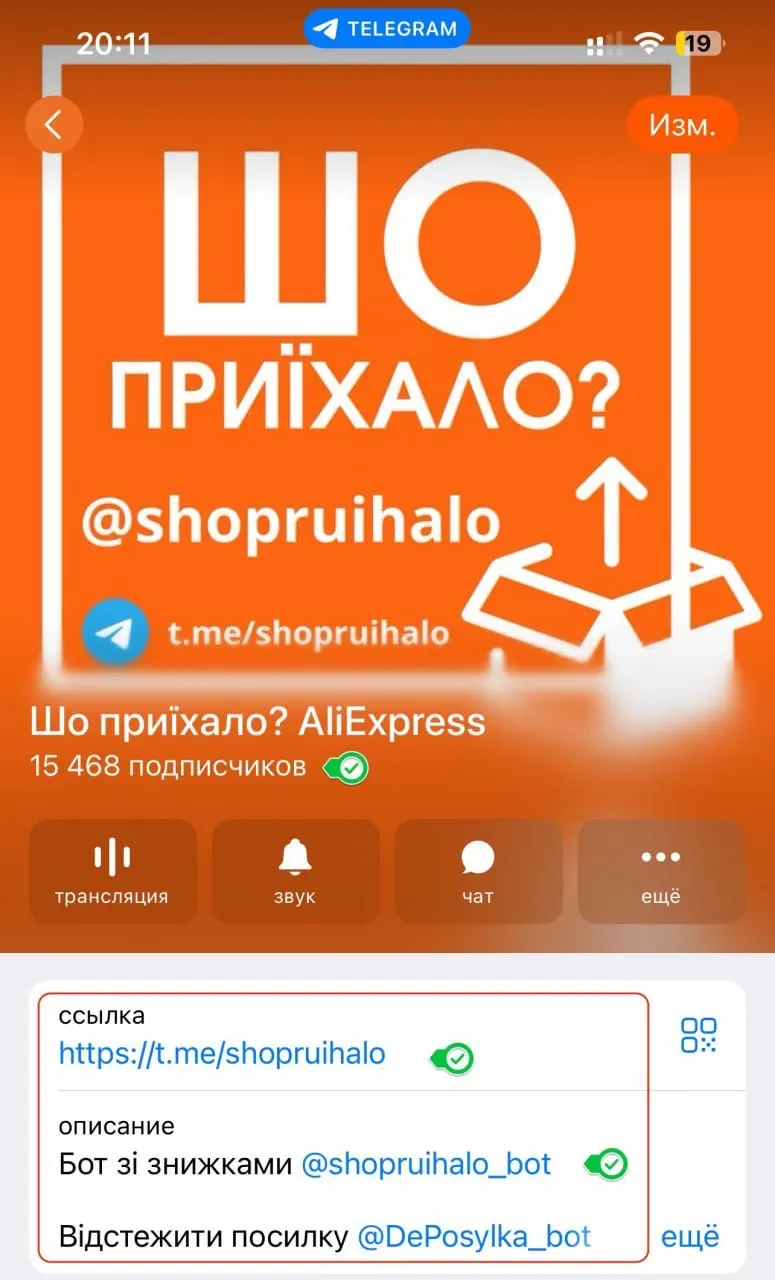Open the @shopruihalo_bot mention
775x1280 pixels.
pyautogui.click(x=426, y=1164)
